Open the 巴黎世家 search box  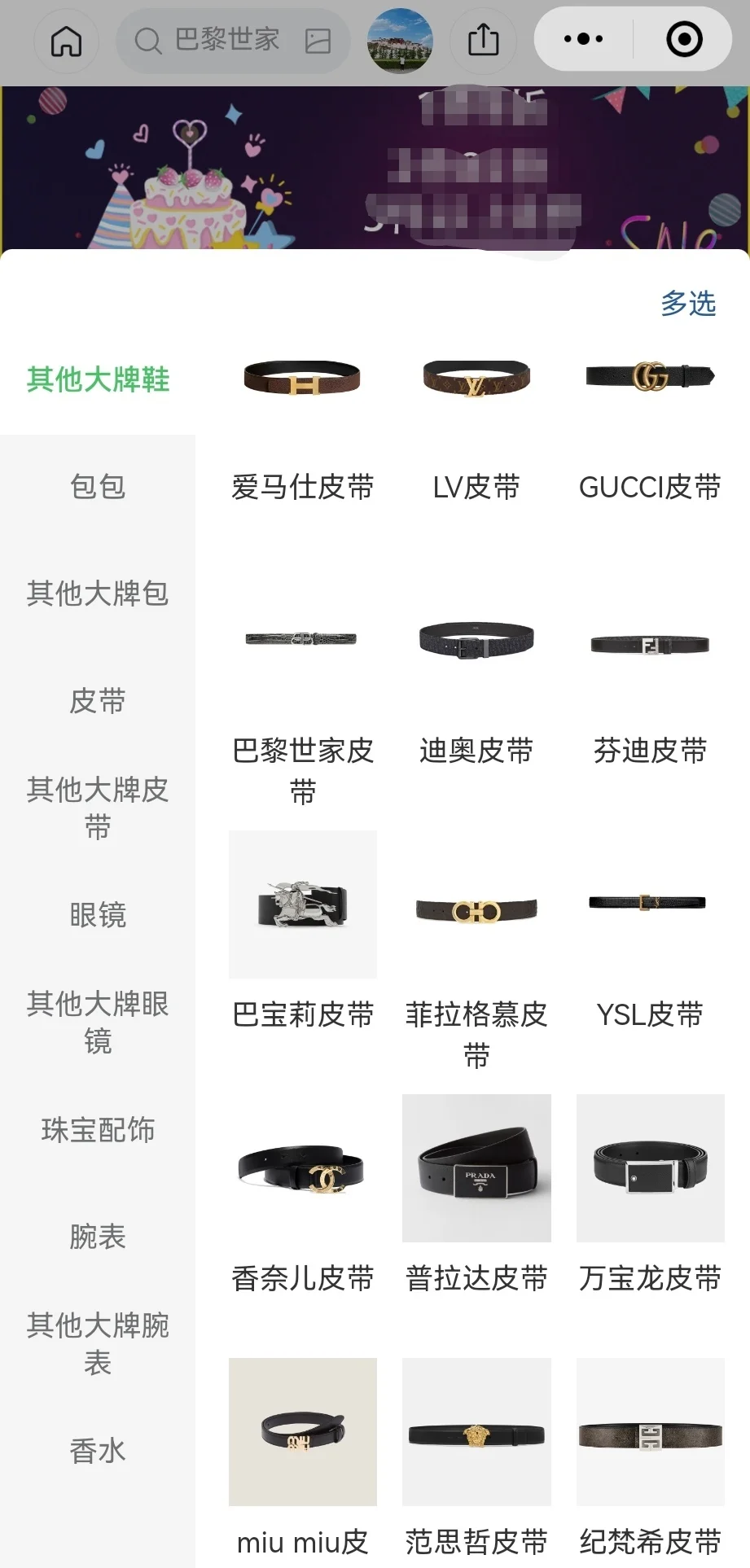[232, 40]
